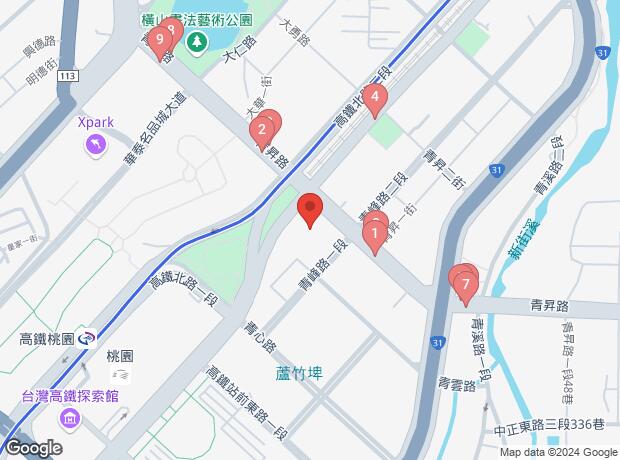Tap map marker number 9

click(x=160, y=41)
